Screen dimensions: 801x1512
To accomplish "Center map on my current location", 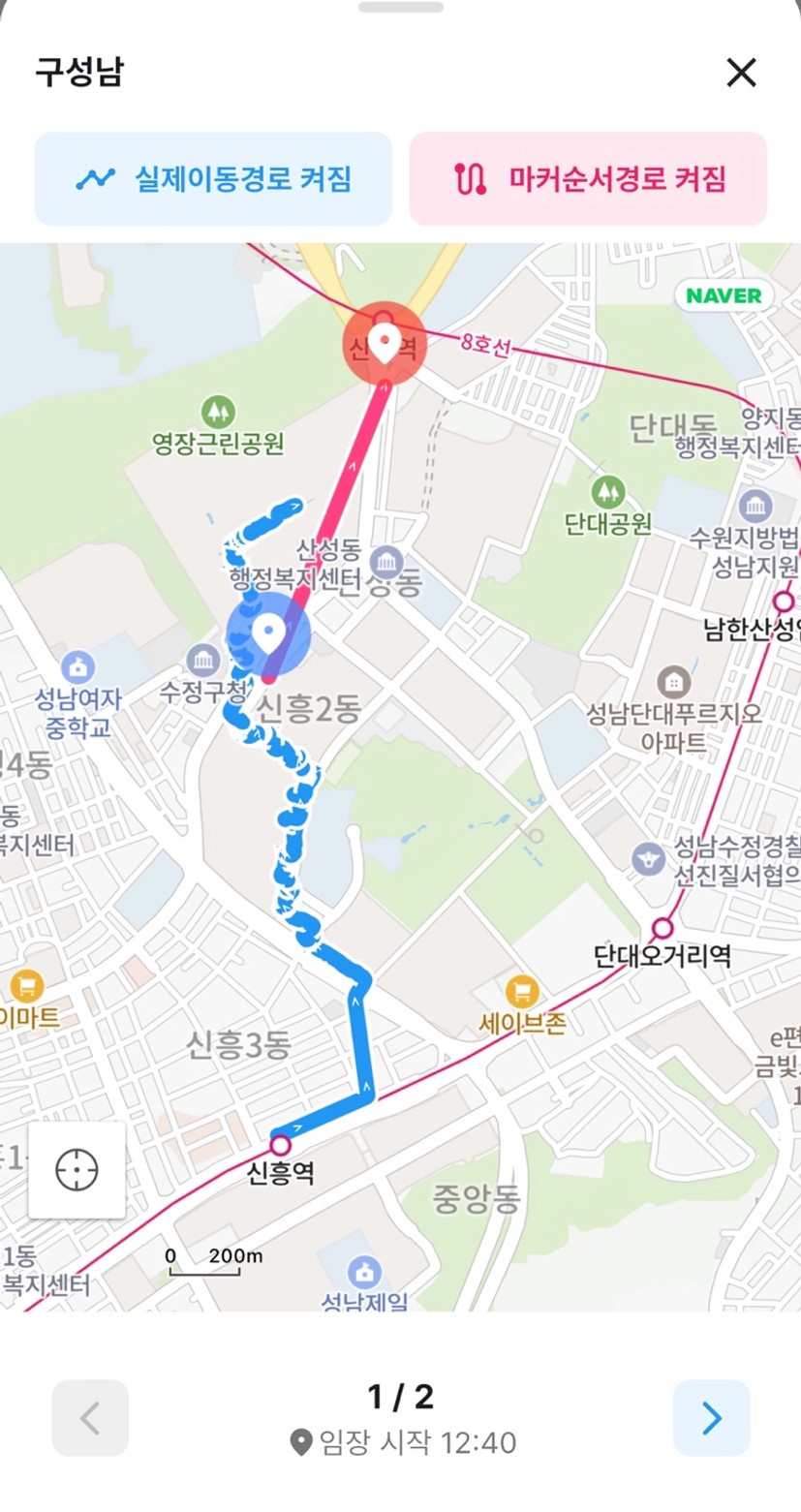I will coord(77,1169).
